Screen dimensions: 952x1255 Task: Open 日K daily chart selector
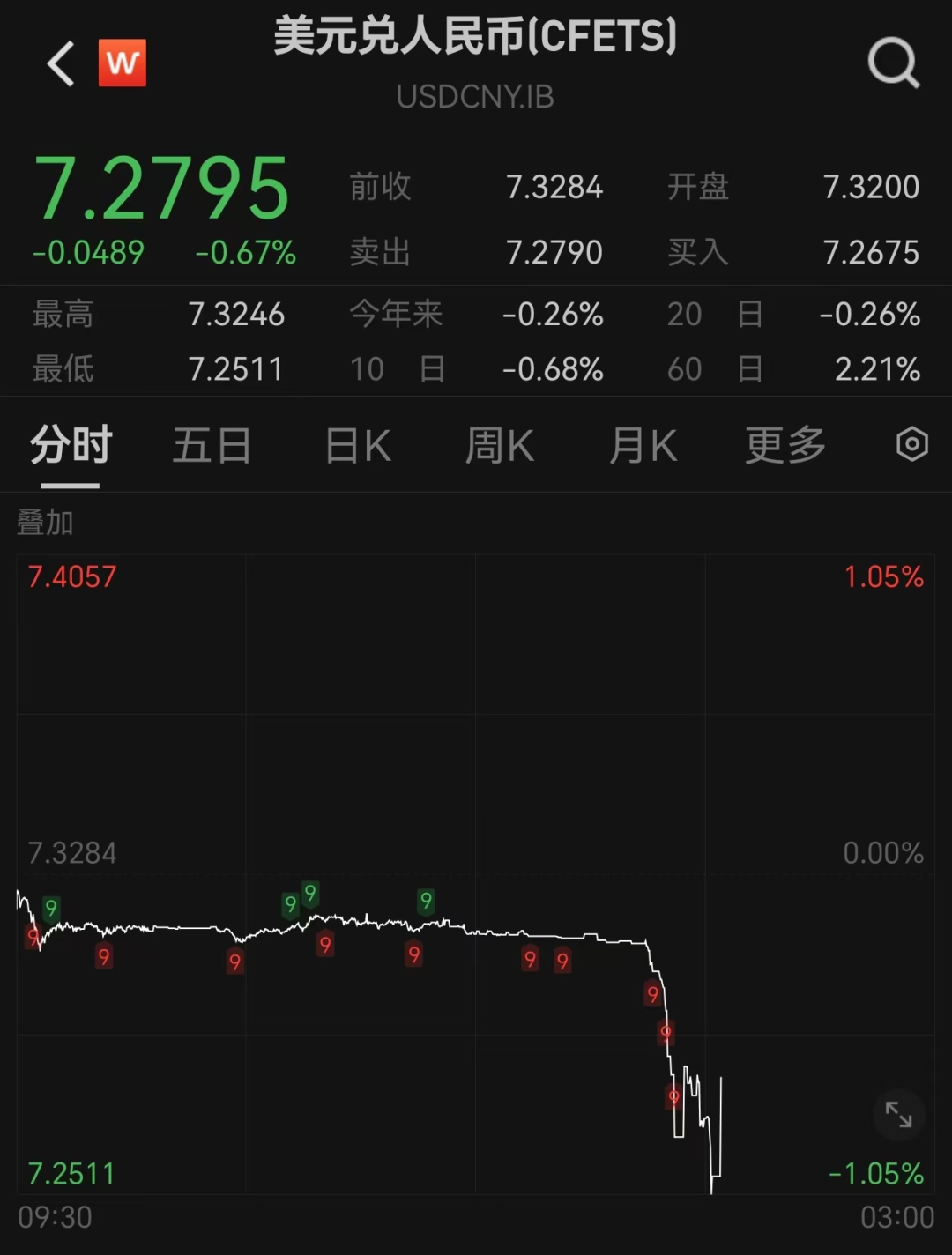point(355,446)
